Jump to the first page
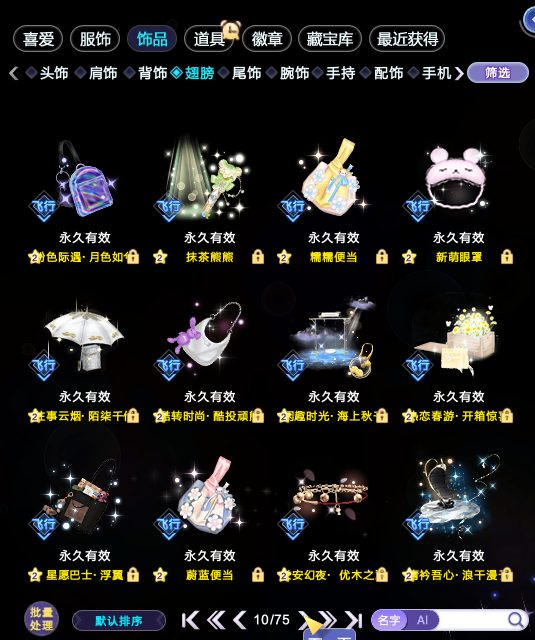Viewport: 535px width, 640px height. pyautogui.click(x=190, y=620)
